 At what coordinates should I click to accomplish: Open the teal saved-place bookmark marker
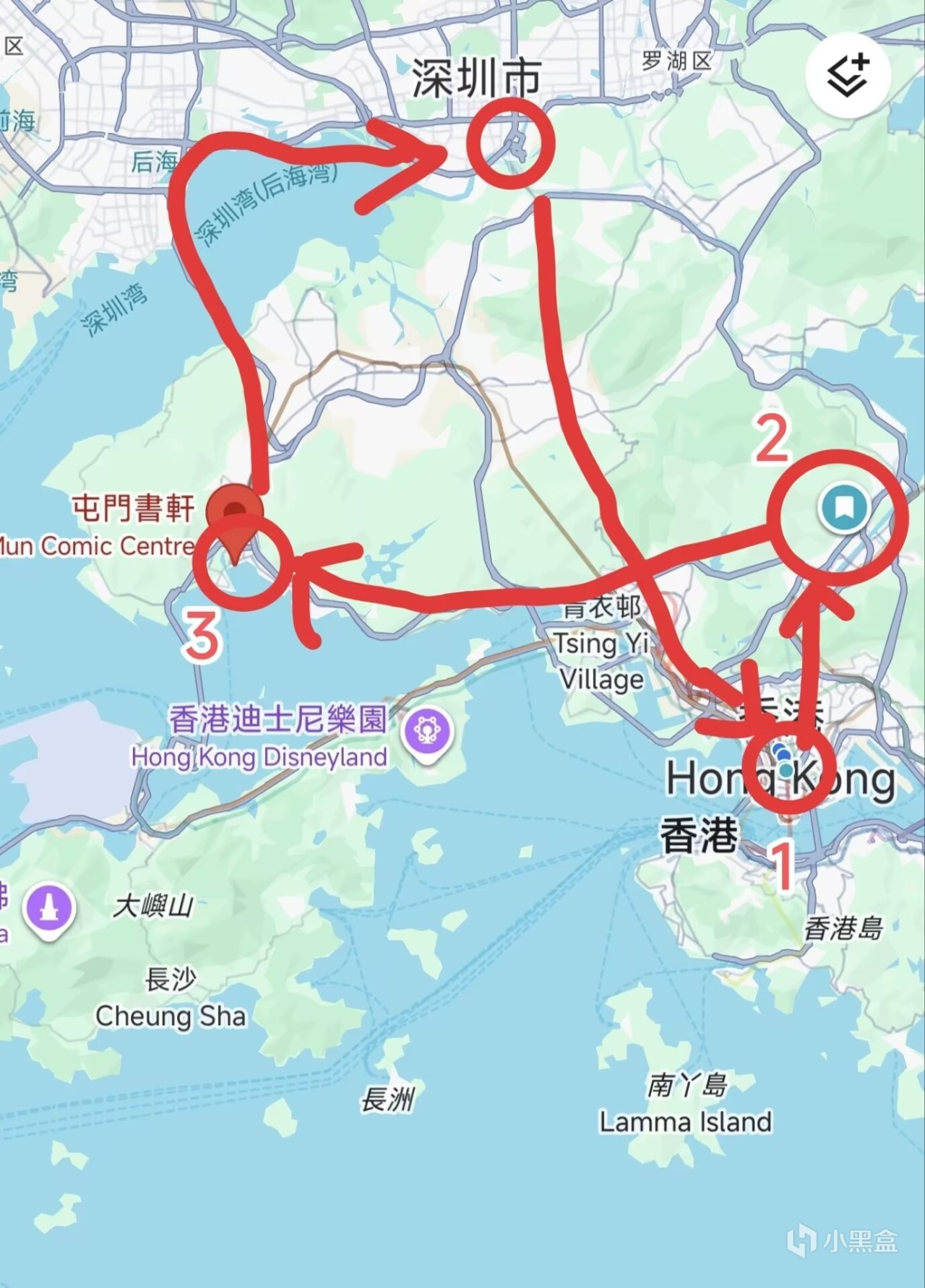click(x=843, y=506)
